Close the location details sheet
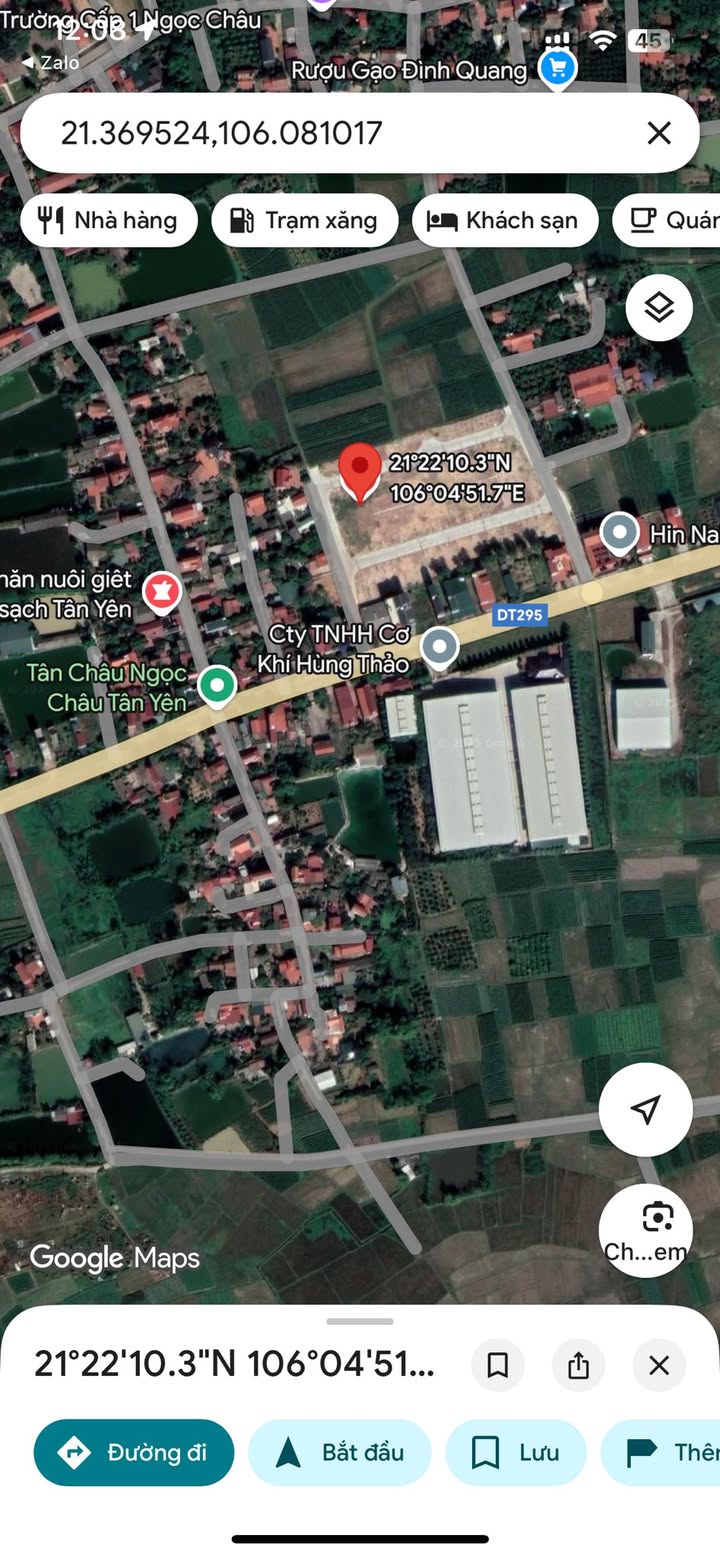The image size is (720, 1557). tap(659, 1365)
